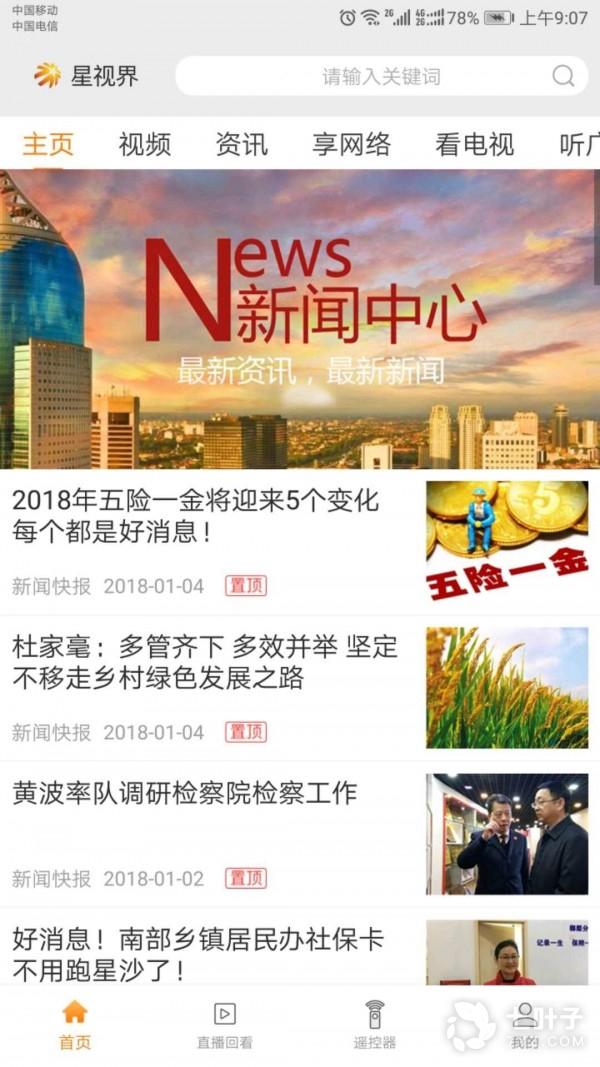The height and width of the screenshot is (1067, 600).
Task: Open the 新闻中心 news banner
Action: [300, 318]
